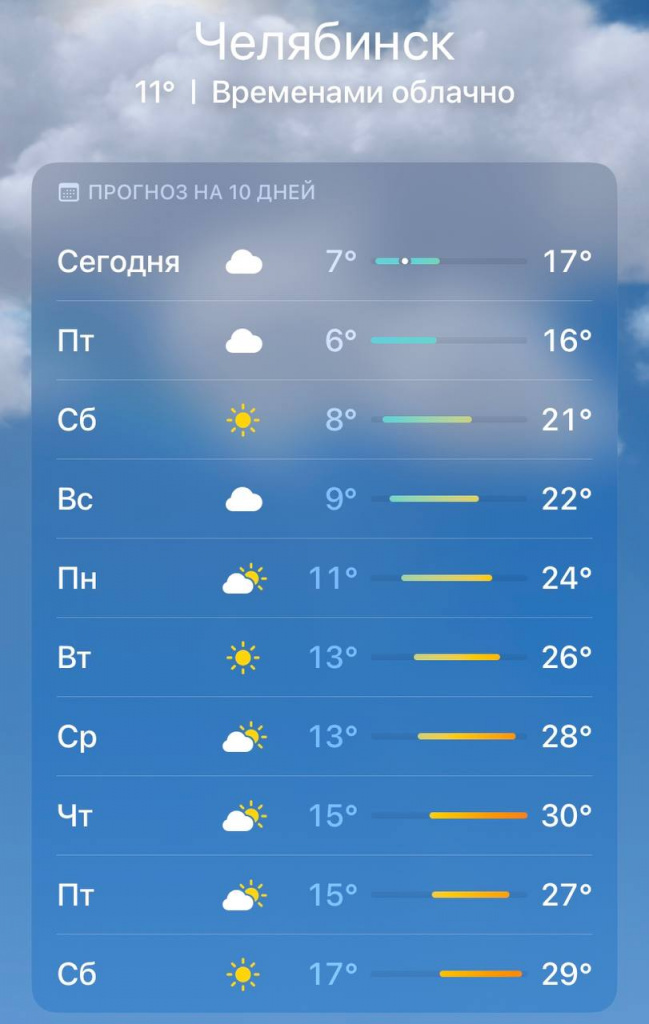Select the Пт row with 15° to 27°
This screenshot has width=649, height=1024.
pos(324,895)
